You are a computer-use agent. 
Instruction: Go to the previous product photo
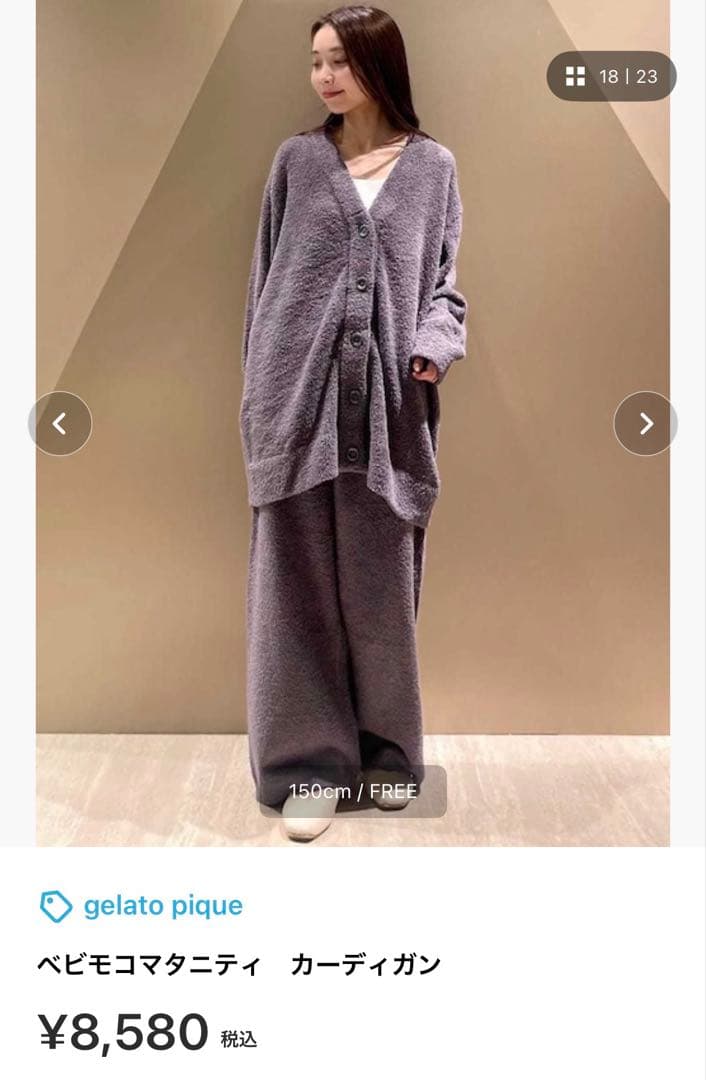60,424
